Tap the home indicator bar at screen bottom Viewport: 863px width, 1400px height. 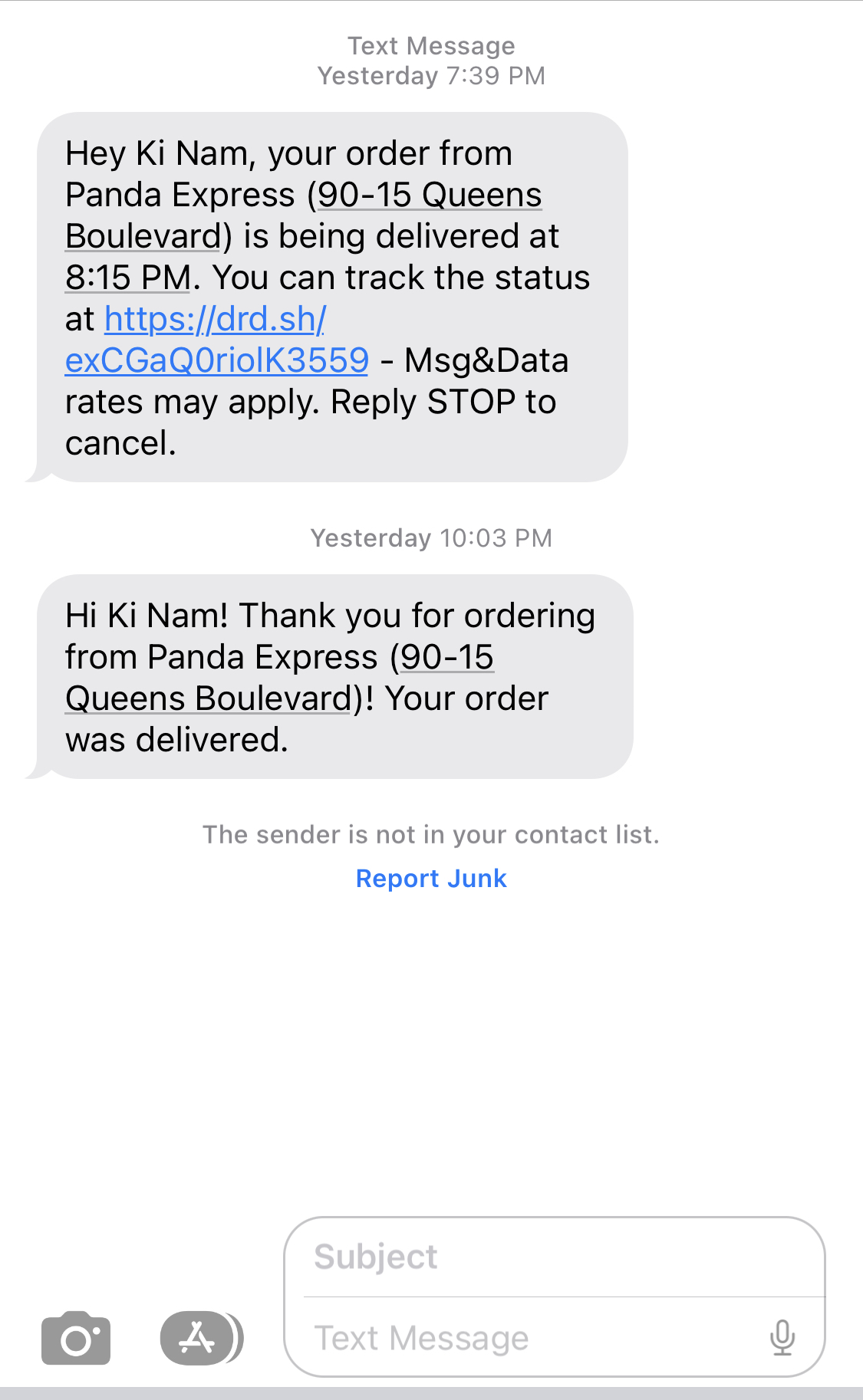(431, 1389)
